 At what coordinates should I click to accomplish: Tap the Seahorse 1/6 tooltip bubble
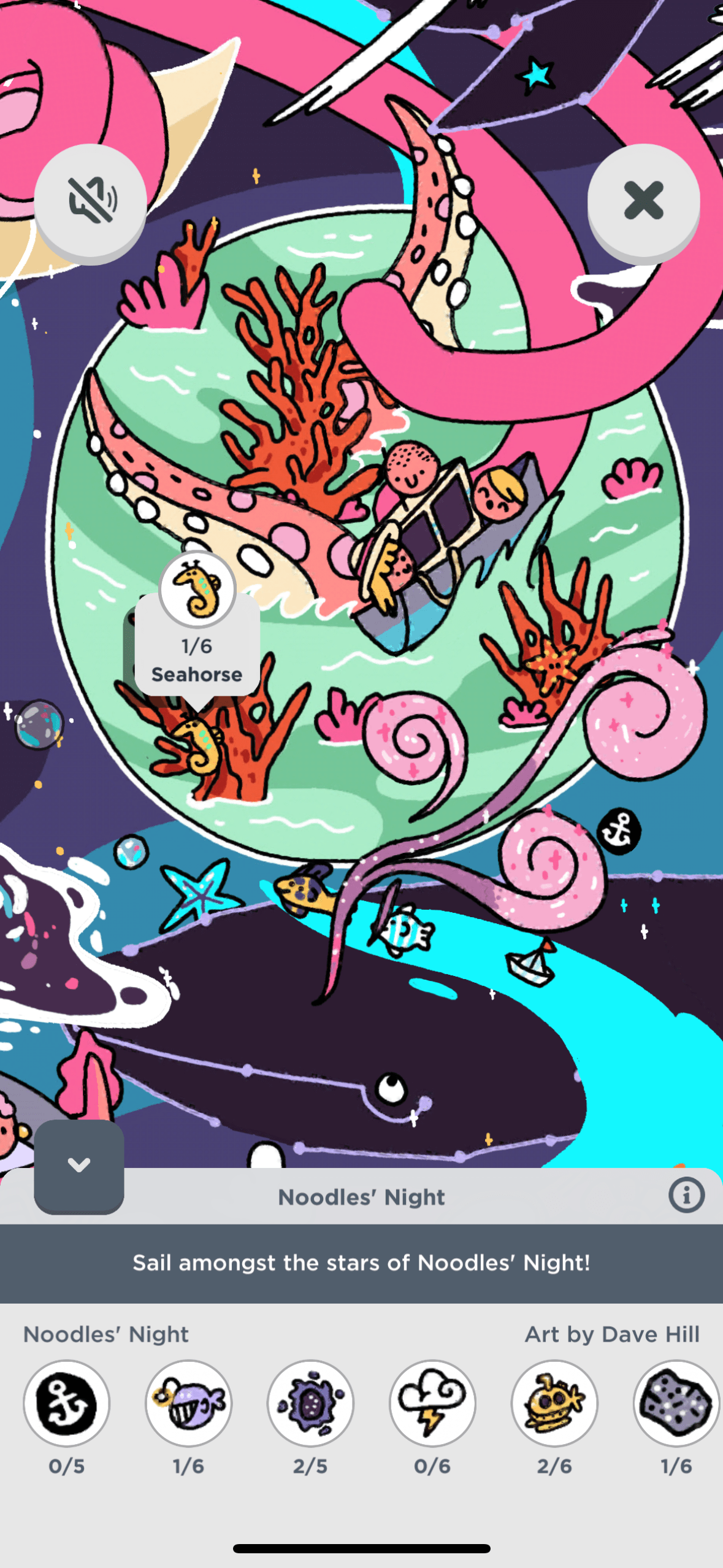[x=197, y=644]
